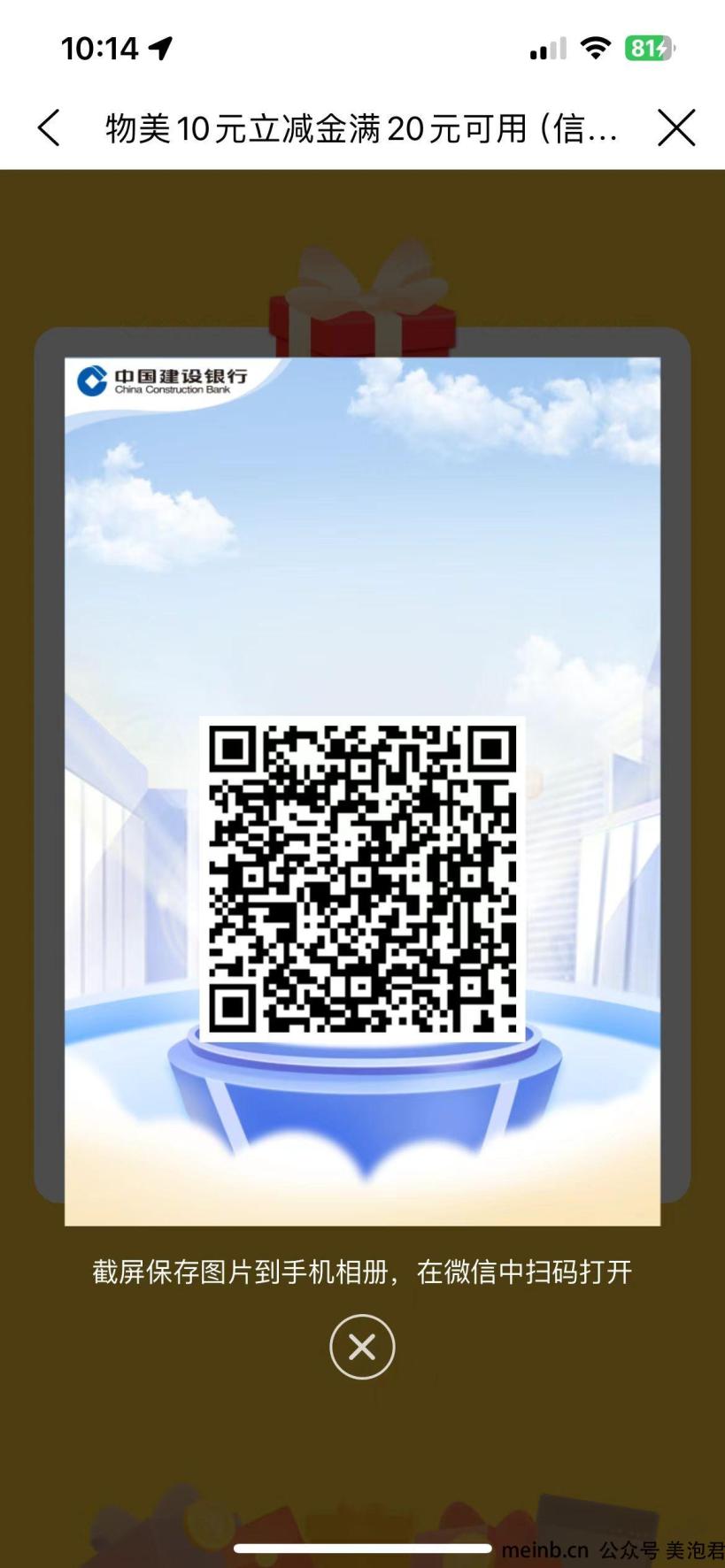Close the page with the top-right X
The image size is (725, 1568).
(x=676, y=128)
